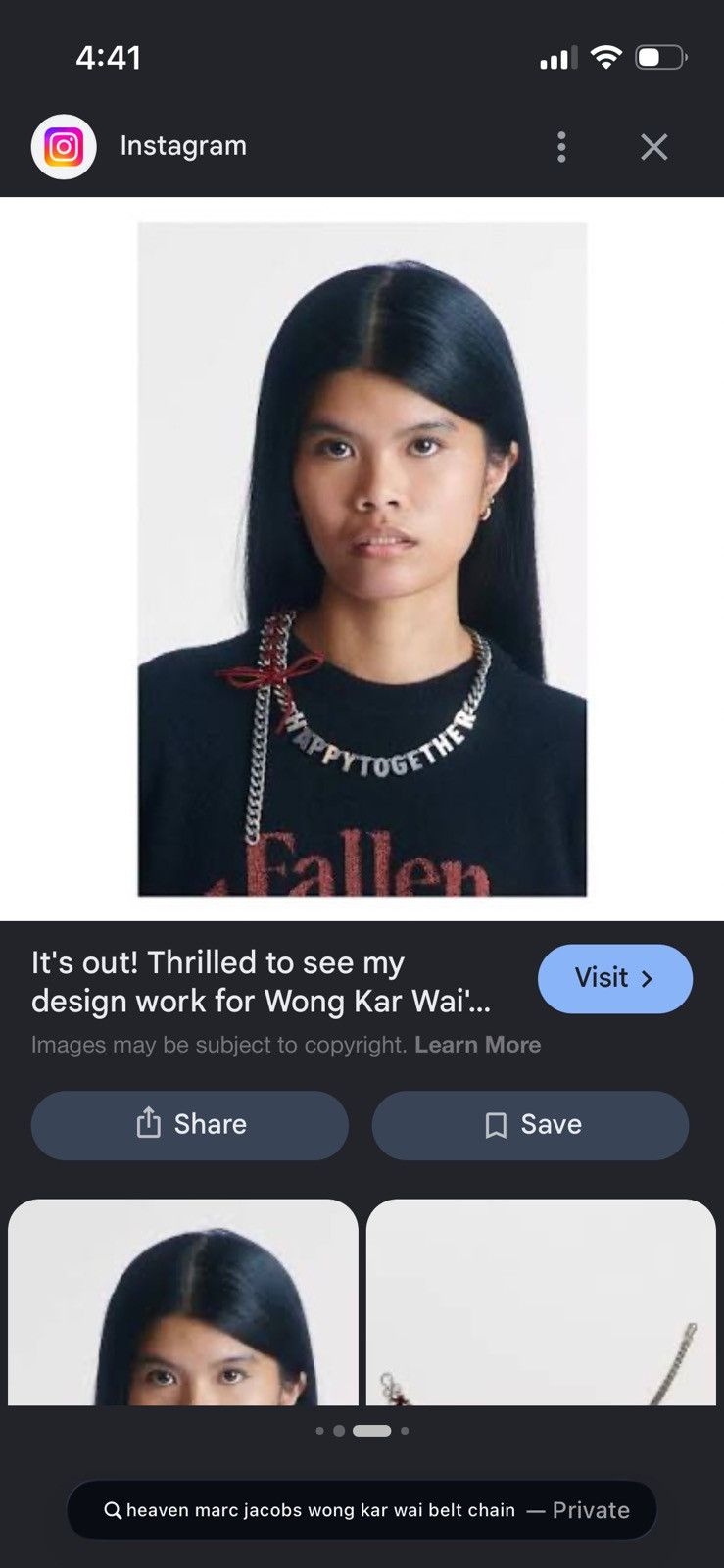724x1568 pixels.
Task: Open the related image of the model's face
Action: (x=183, y=1301)
